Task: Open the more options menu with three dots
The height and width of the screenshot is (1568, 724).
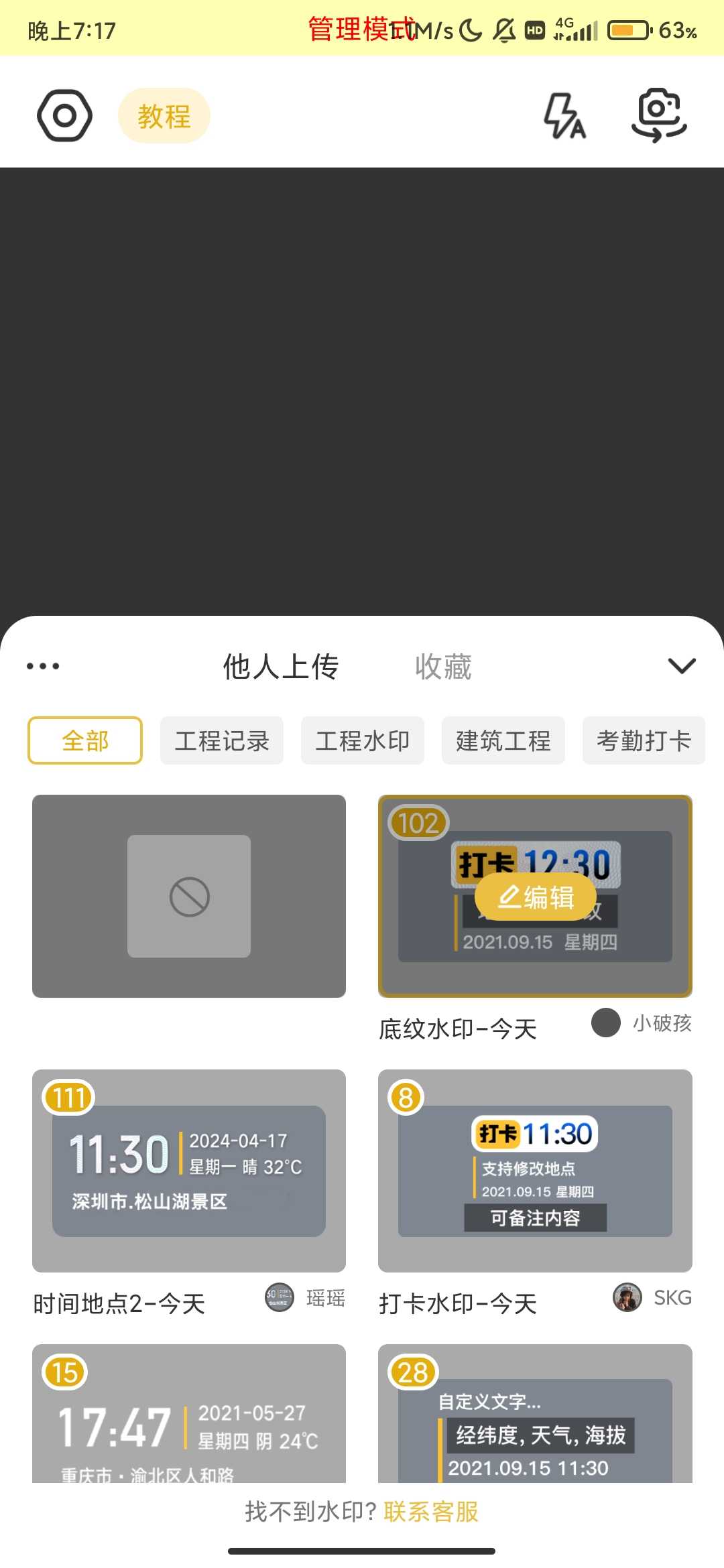Action: pos(40,665)
